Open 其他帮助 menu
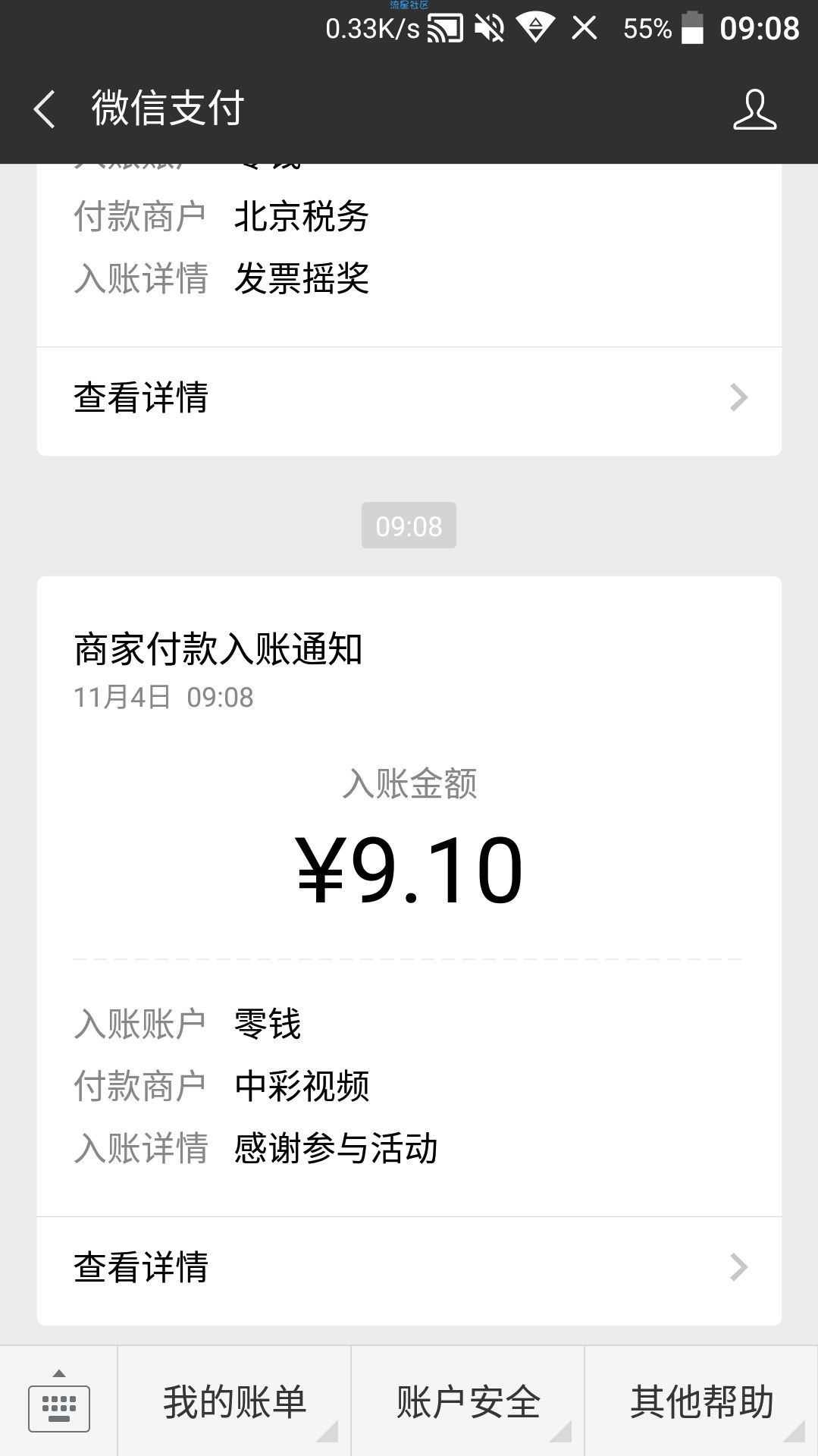The width and height of the screenshot is (818, 1456). [x=701, y=1401]
